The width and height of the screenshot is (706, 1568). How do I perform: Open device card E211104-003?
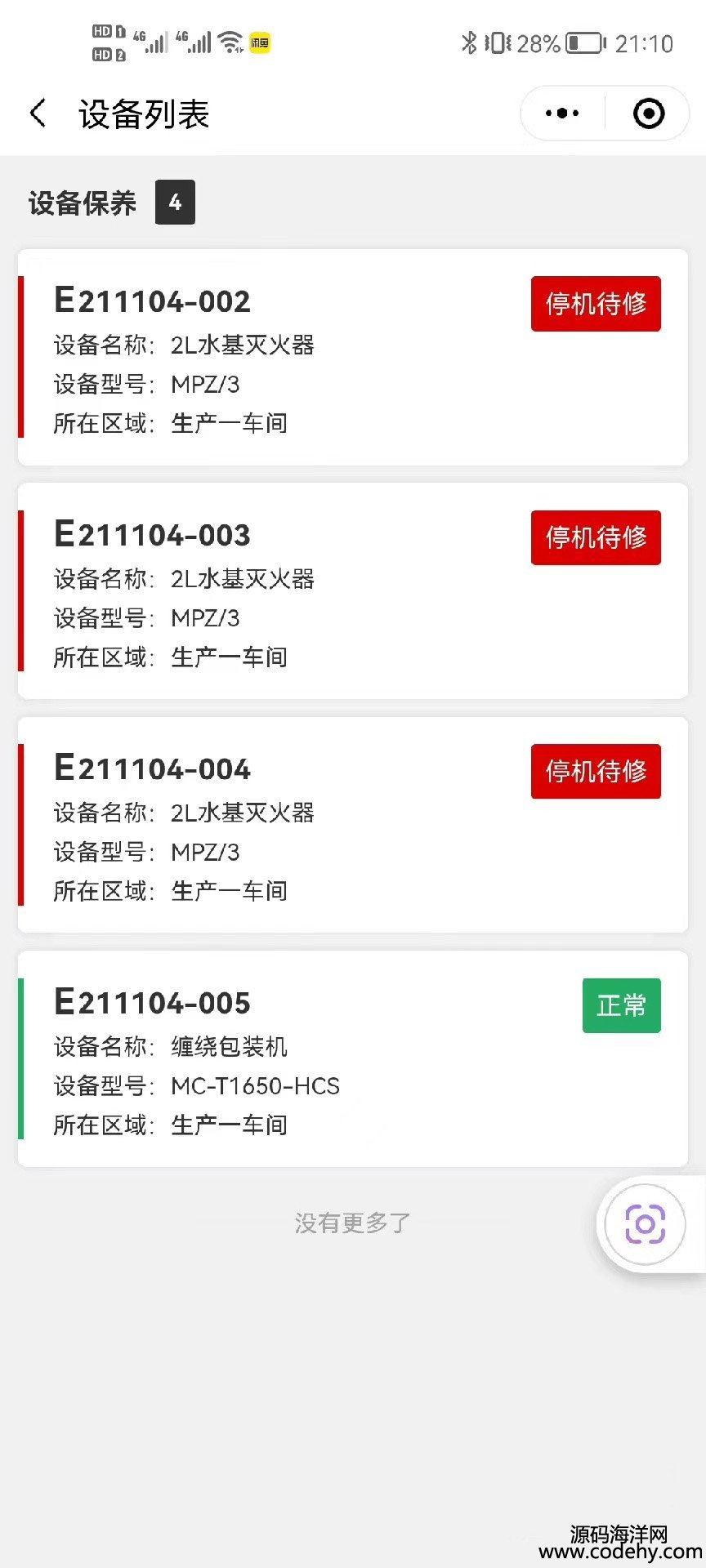coord(353,591)
